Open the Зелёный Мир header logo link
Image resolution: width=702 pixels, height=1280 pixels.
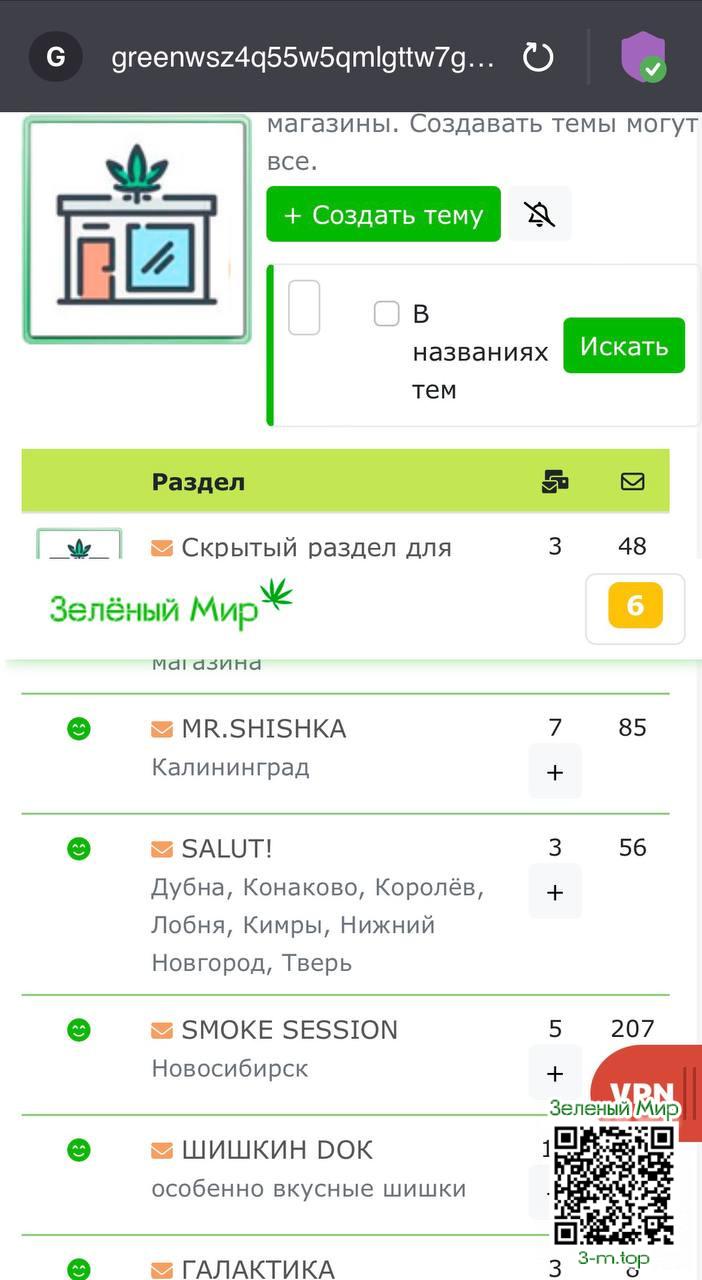170,607
